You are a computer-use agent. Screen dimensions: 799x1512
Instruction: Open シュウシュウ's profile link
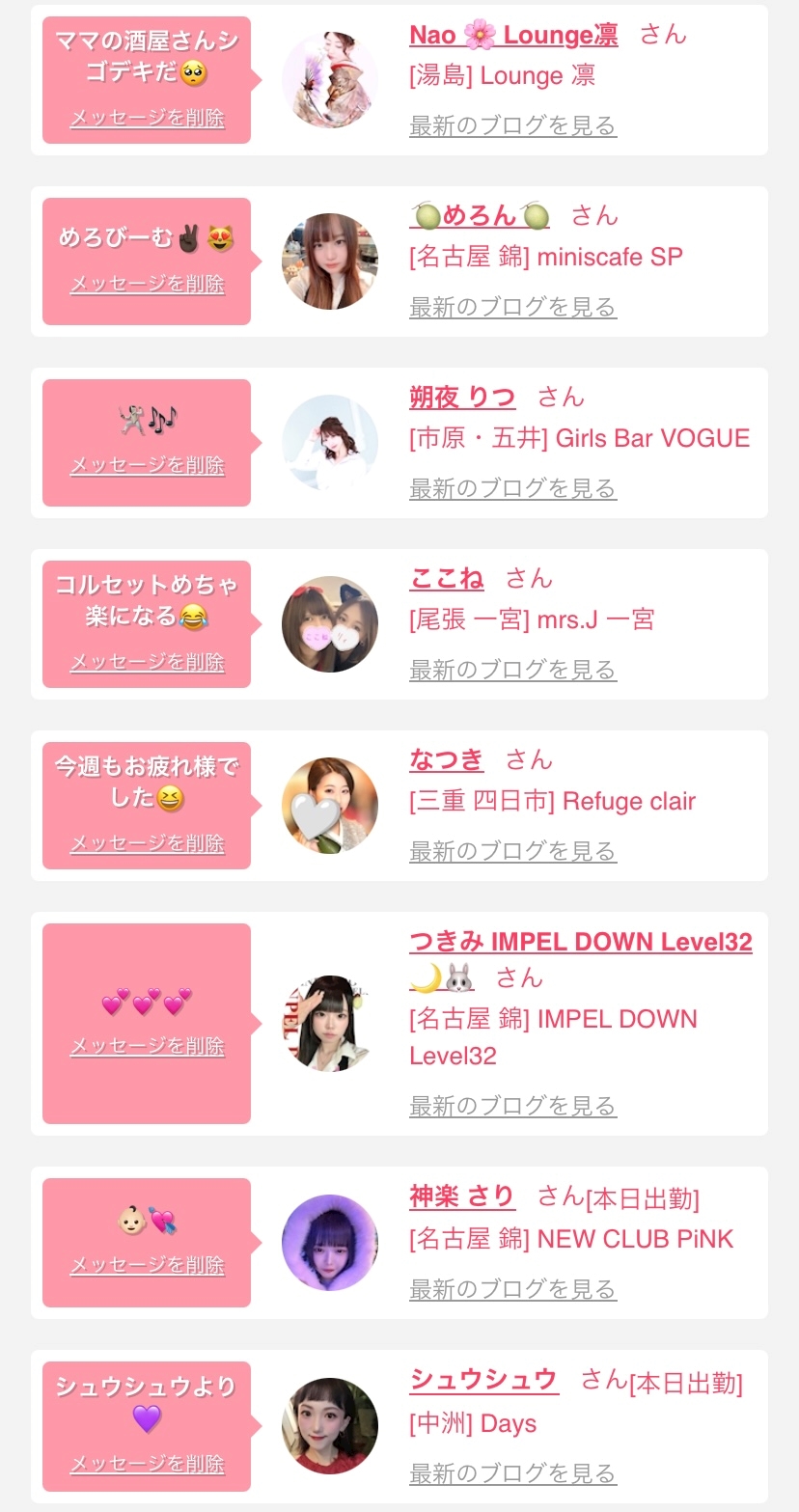tap(483, 1379)
